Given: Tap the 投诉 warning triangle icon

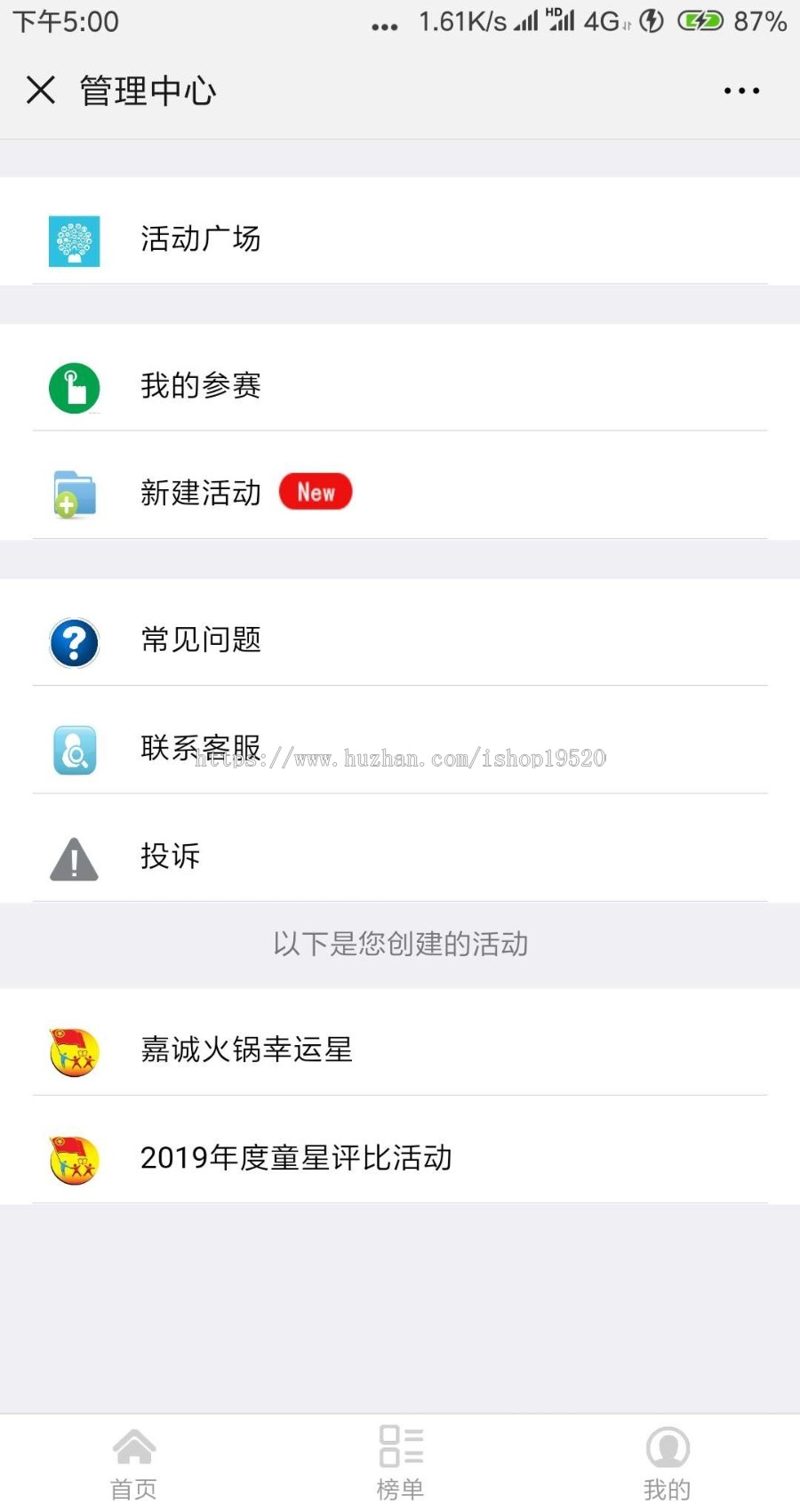Looking at the screenshot, I should (x=75, y=857).
